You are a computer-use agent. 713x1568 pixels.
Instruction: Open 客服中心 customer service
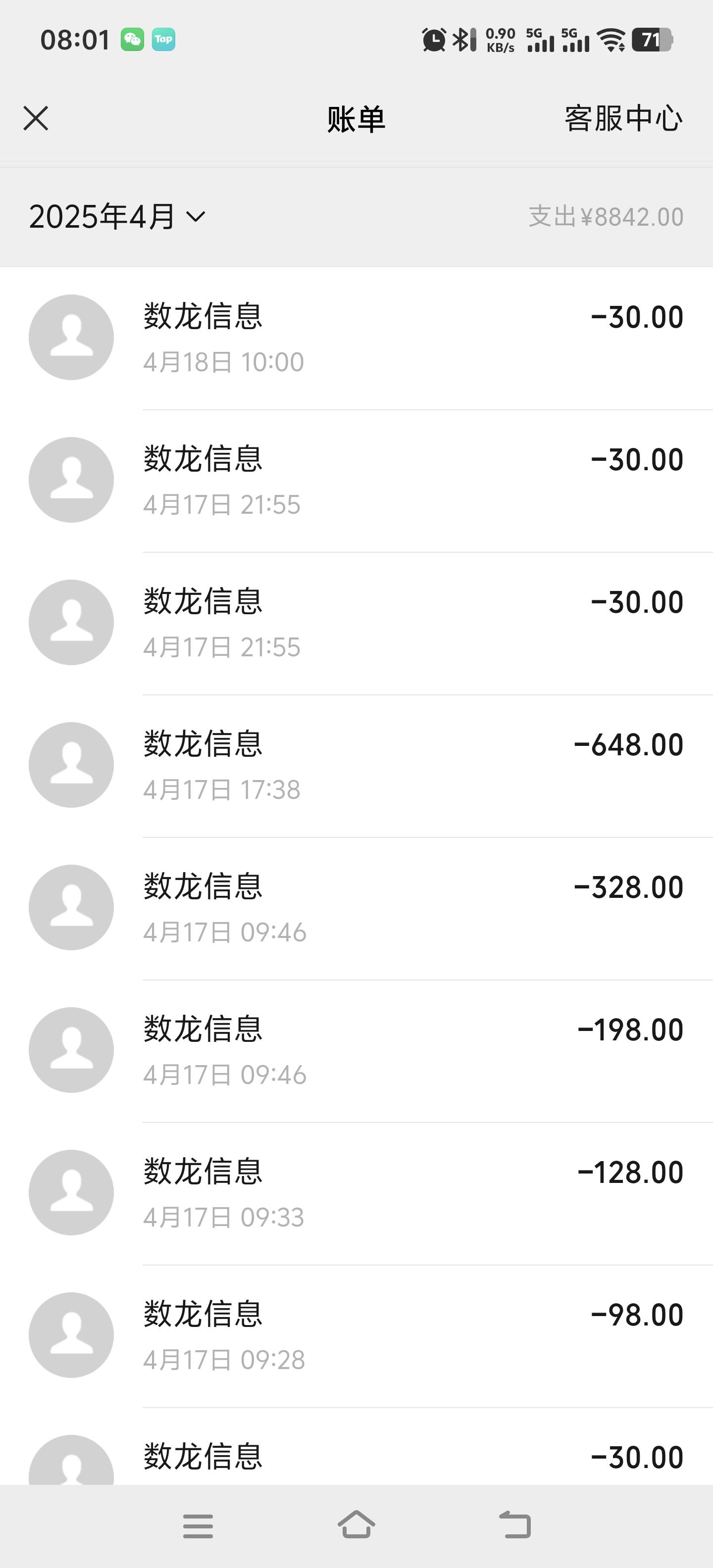pyautogui.click(x=623, y=118)
